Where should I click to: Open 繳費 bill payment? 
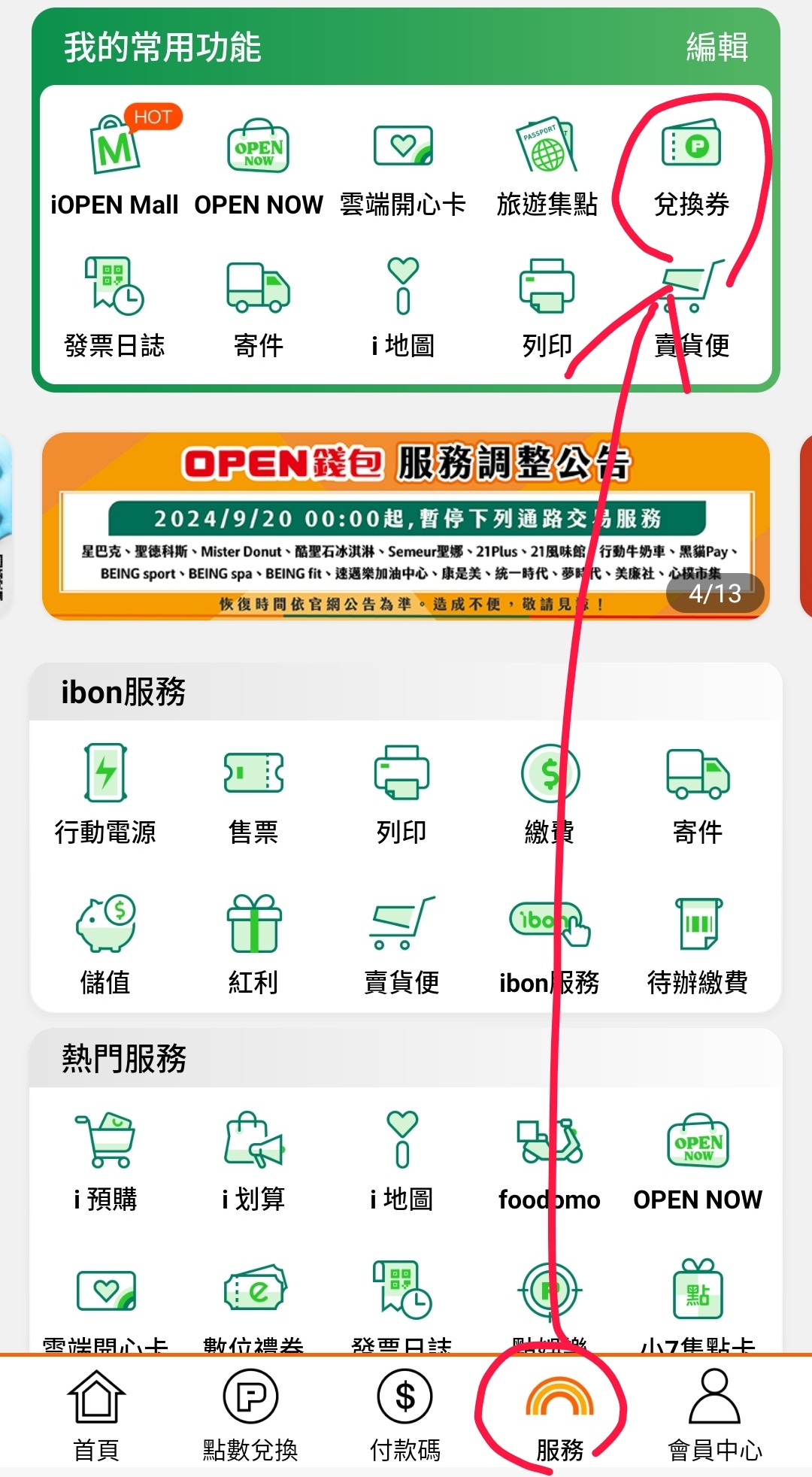tap(550, 793)
